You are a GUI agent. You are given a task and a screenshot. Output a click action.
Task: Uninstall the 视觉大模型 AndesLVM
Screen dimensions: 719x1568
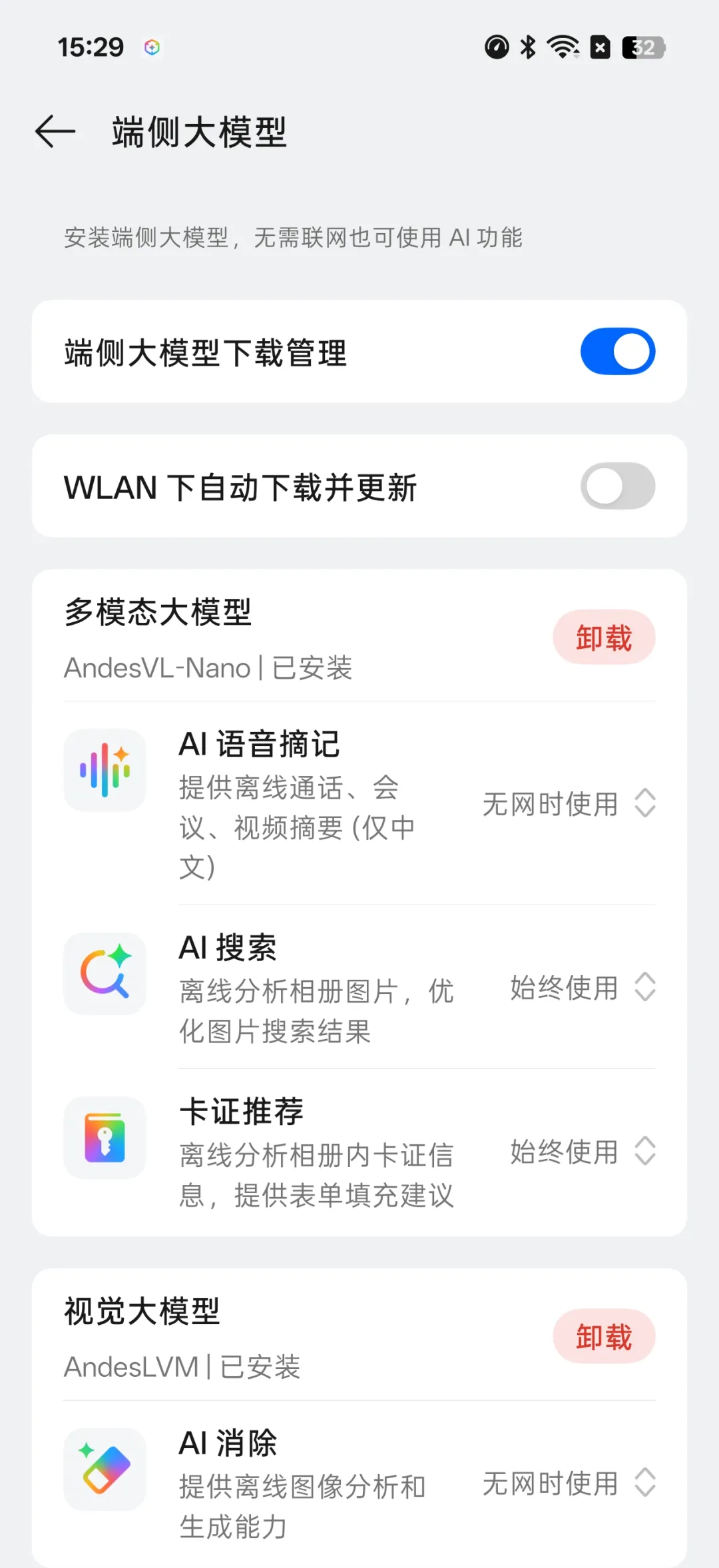pos(603,1337)
